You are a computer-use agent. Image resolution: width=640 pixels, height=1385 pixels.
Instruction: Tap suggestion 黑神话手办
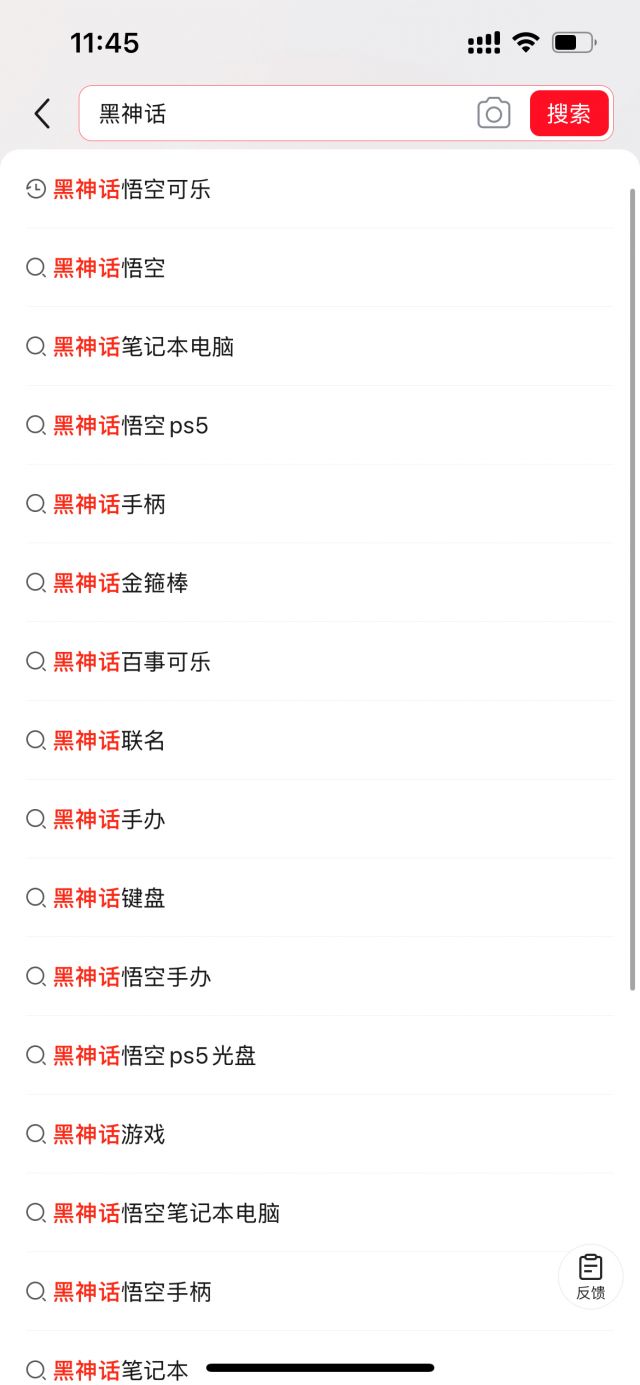109,820
